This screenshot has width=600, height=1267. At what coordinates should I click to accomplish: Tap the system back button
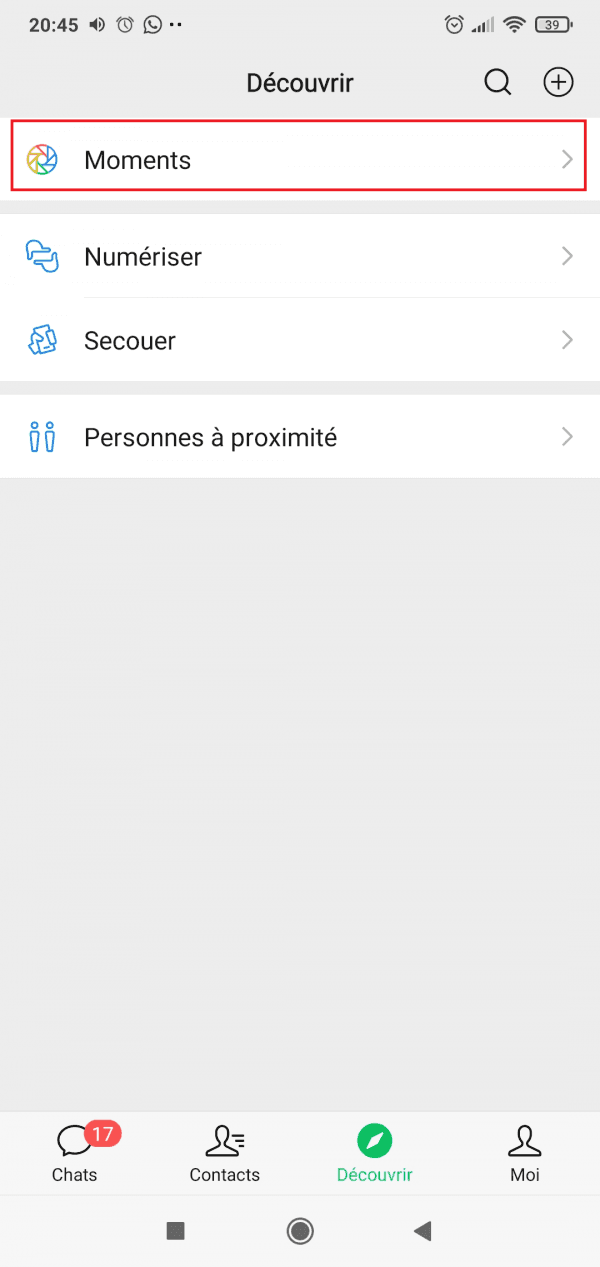422,1231
